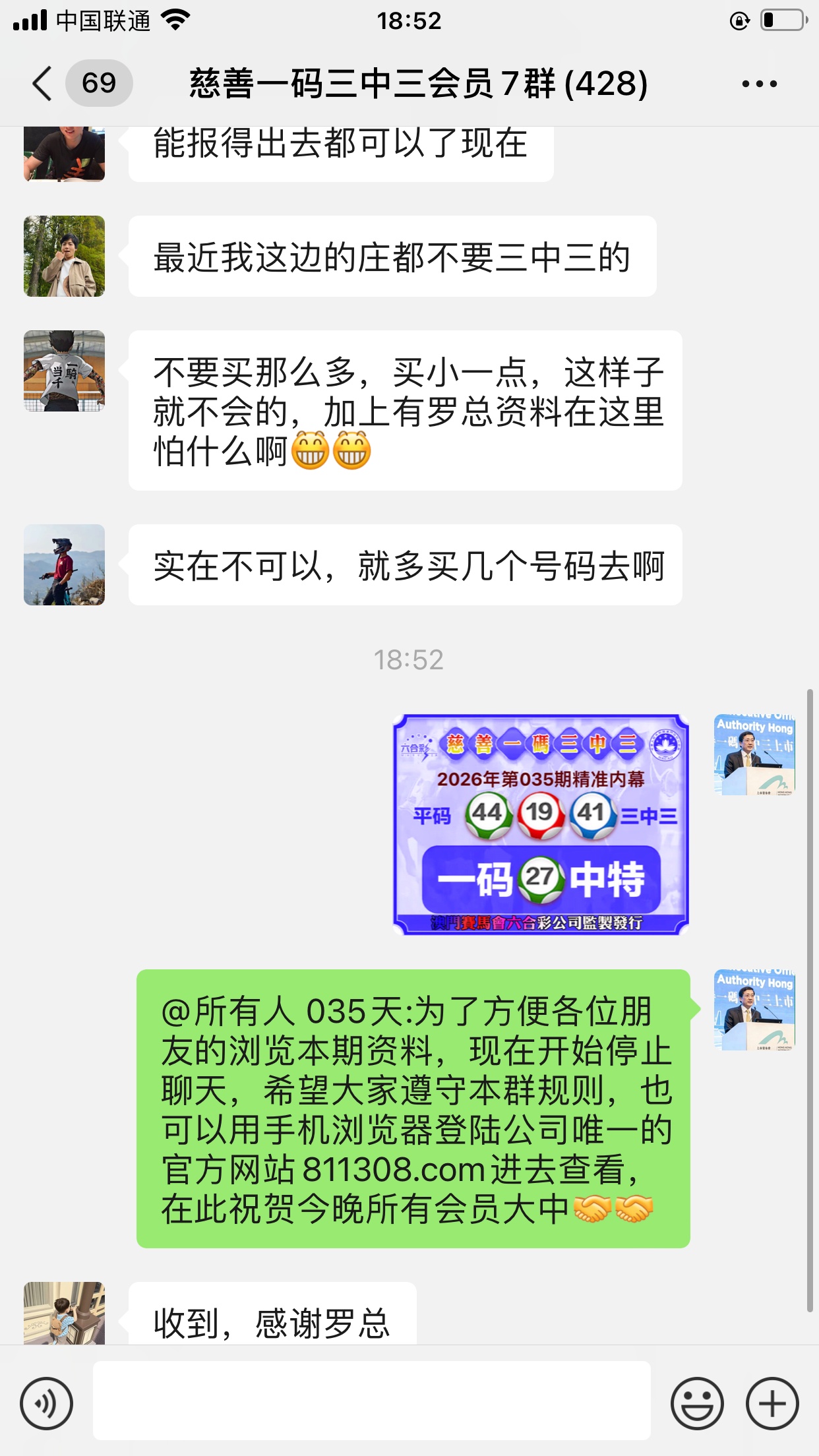Go back to the chat list
This screenshot has height=1456, width=819.
[x=42, y=84]
